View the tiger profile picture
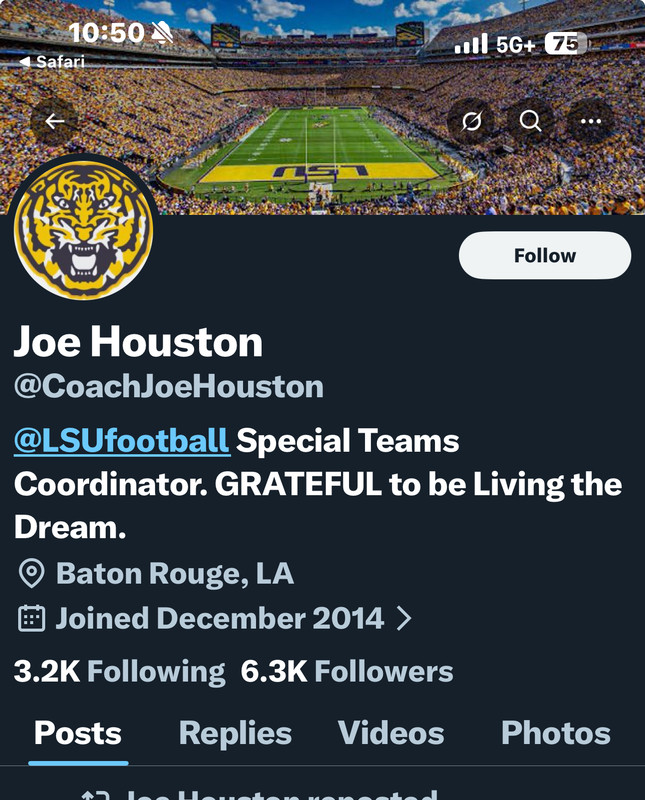 [x=84, y=229]
